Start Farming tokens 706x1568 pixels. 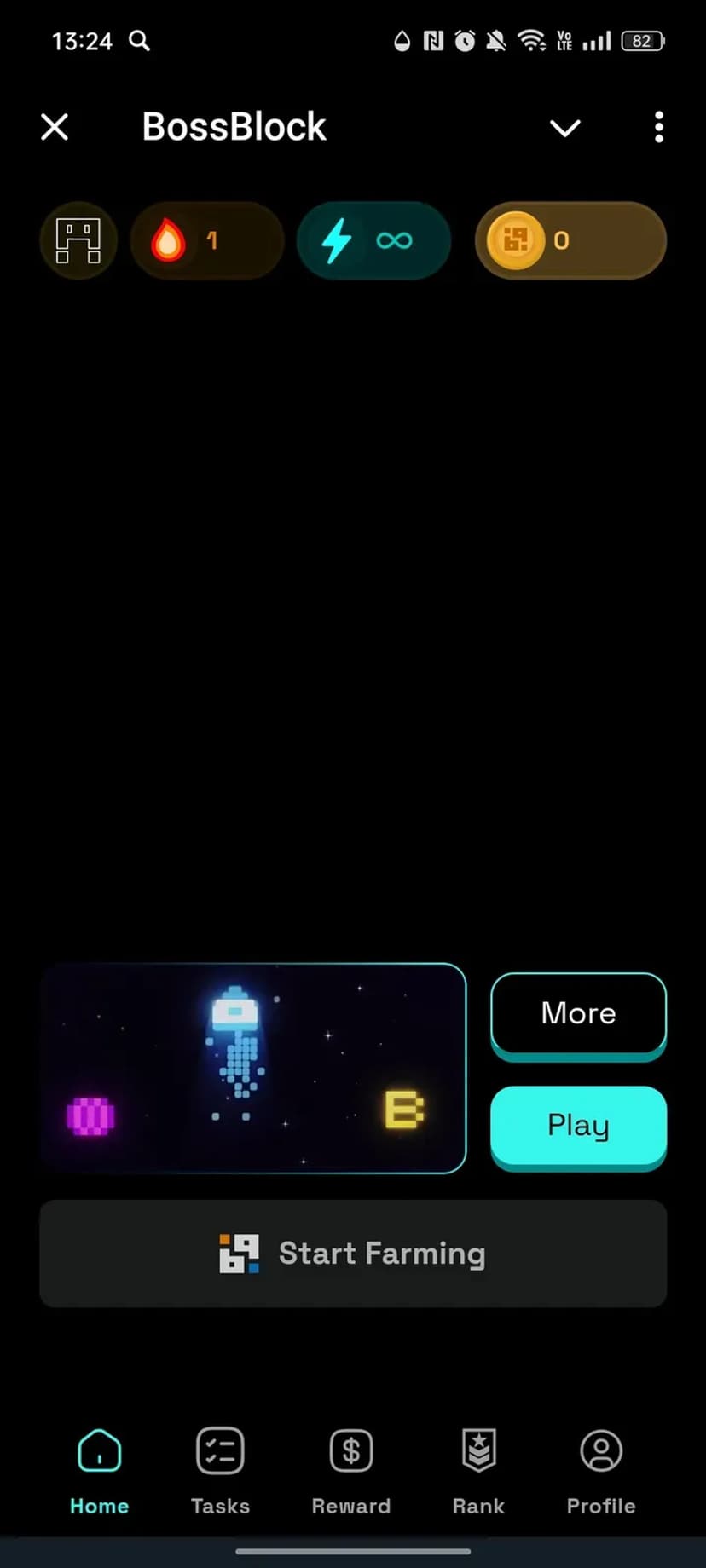(x=353, y=1254)
